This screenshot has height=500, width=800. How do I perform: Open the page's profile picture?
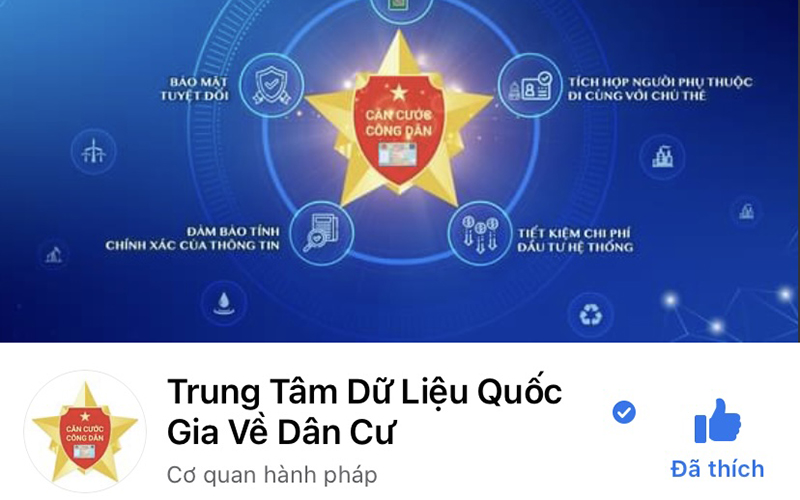(84, 432)
